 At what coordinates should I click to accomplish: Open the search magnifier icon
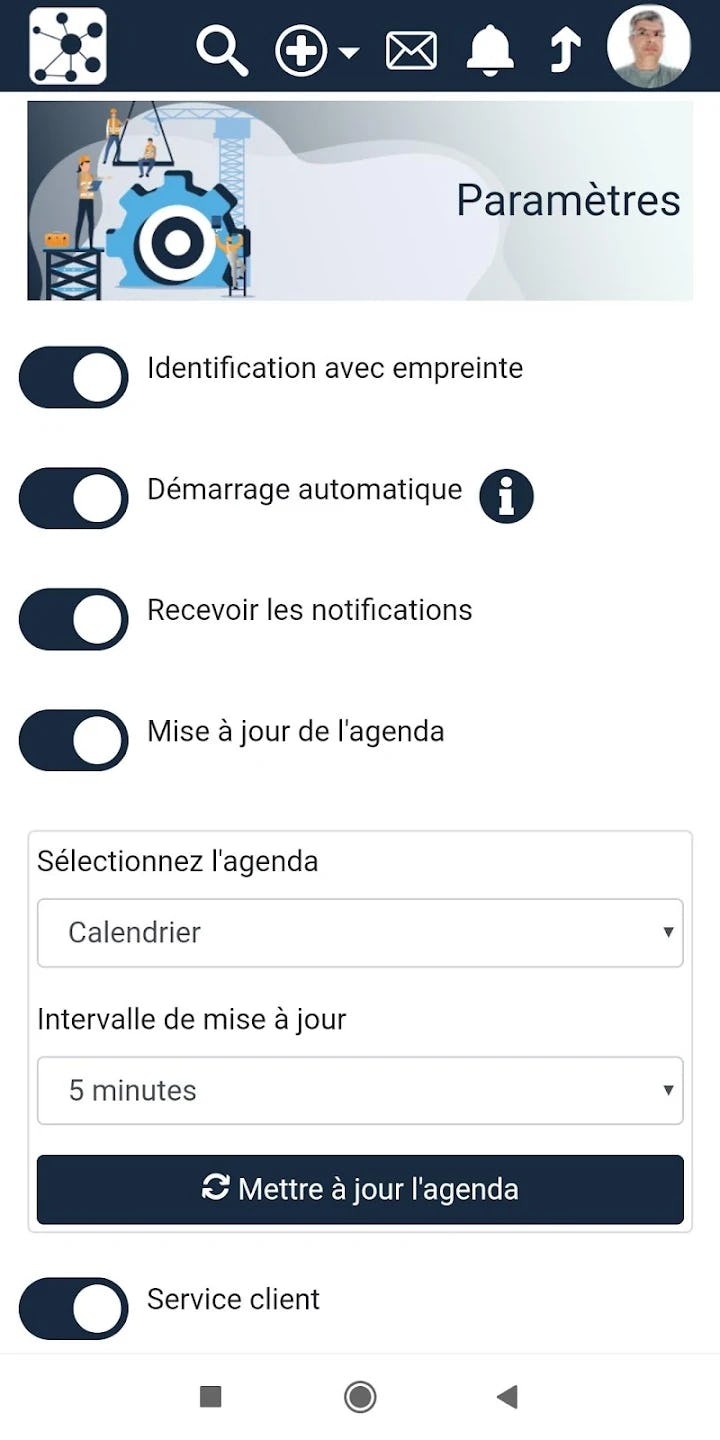pyautogui.click(x=222, y=50)
